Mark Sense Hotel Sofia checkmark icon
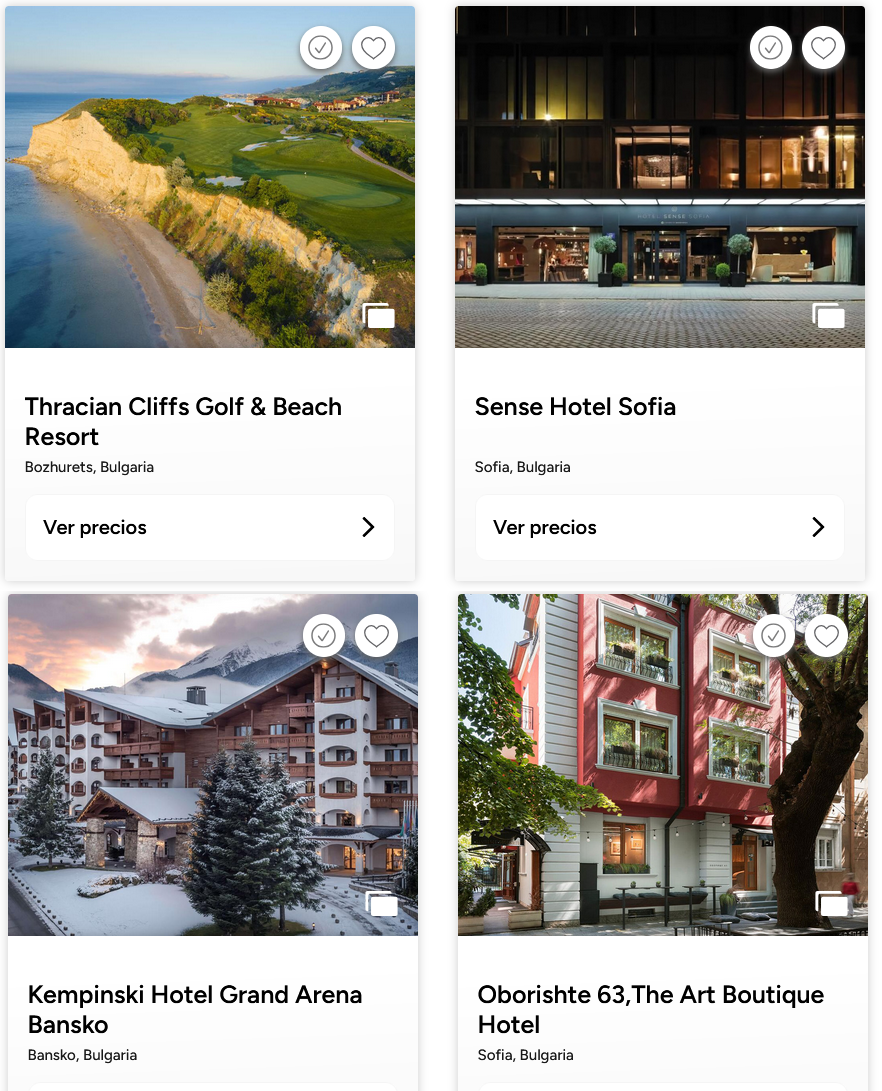Viewport: 882px width, 1091px height. [771, 48]
